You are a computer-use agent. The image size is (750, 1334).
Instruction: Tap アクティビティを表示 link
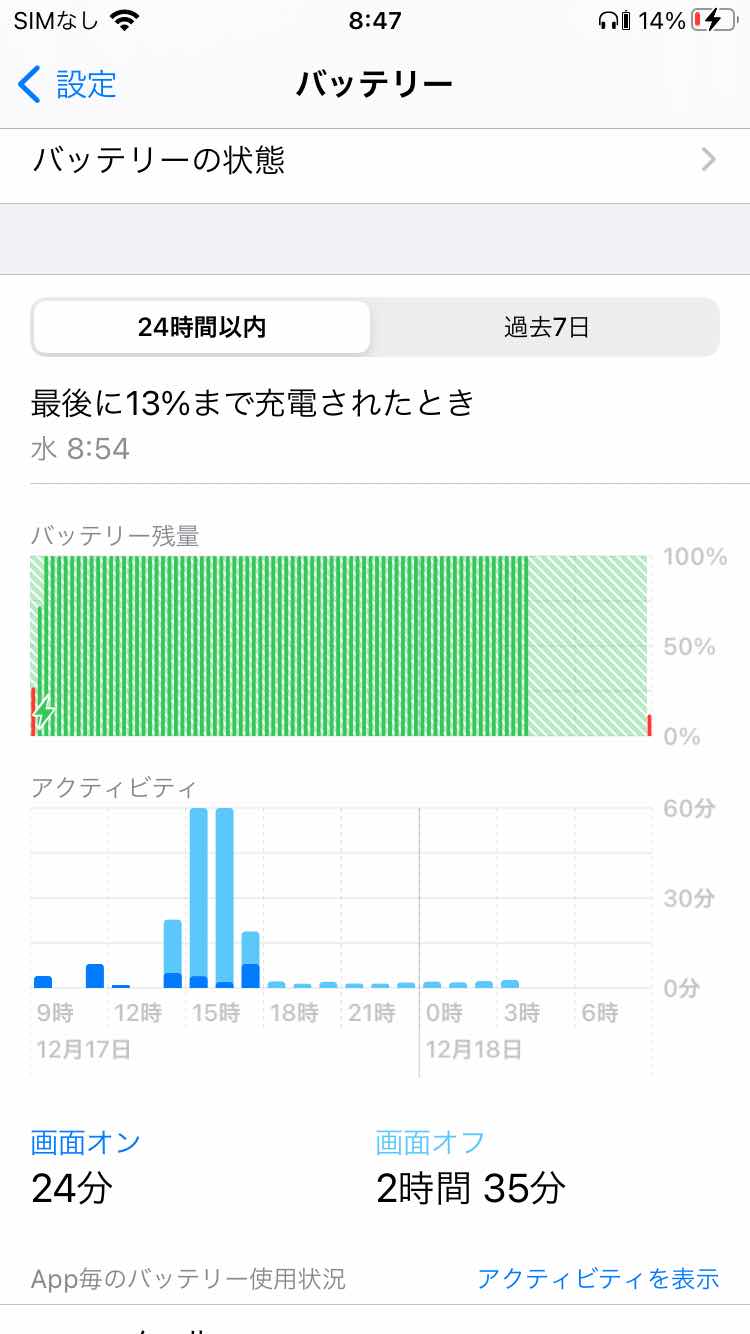coord(597,1277)
